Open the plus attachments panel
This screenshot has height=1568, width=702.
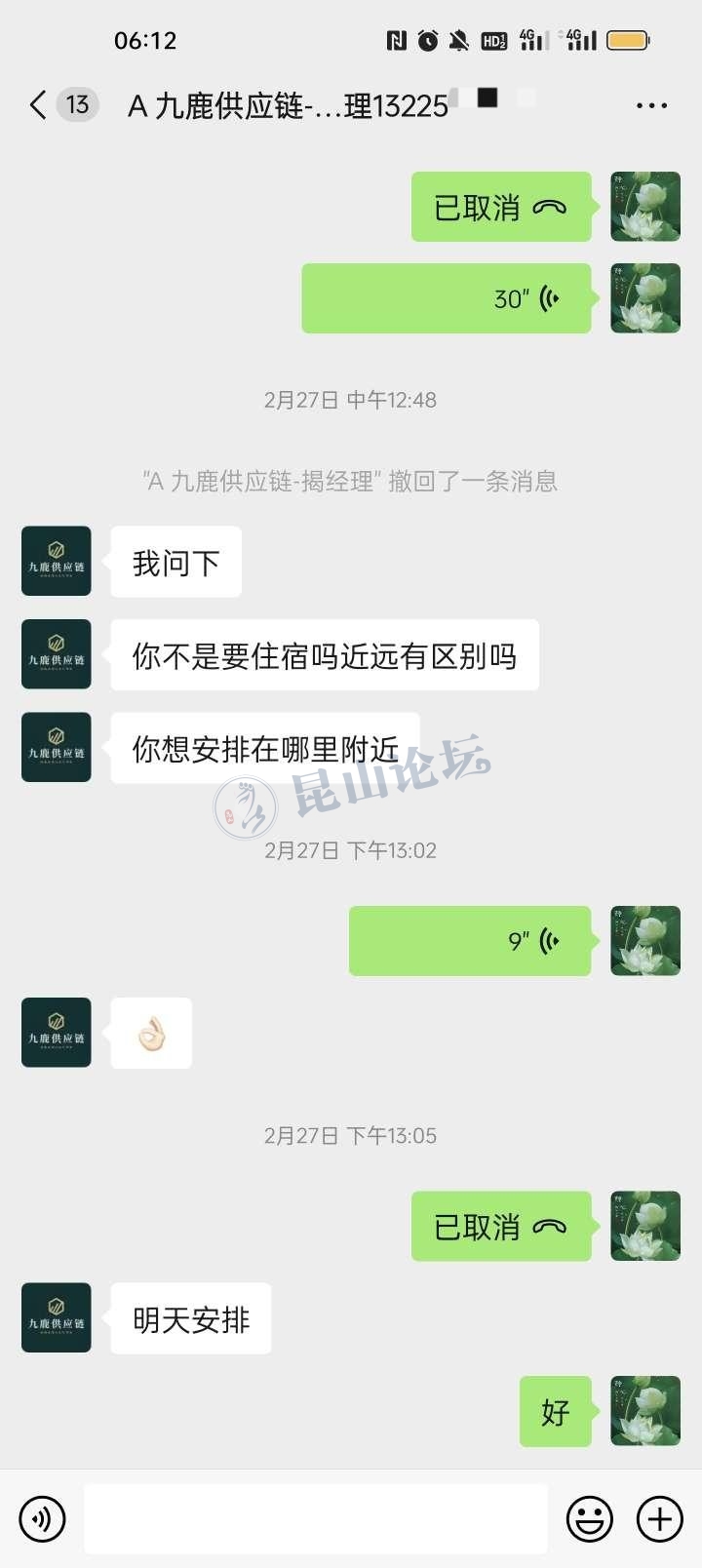(660, 1518)
